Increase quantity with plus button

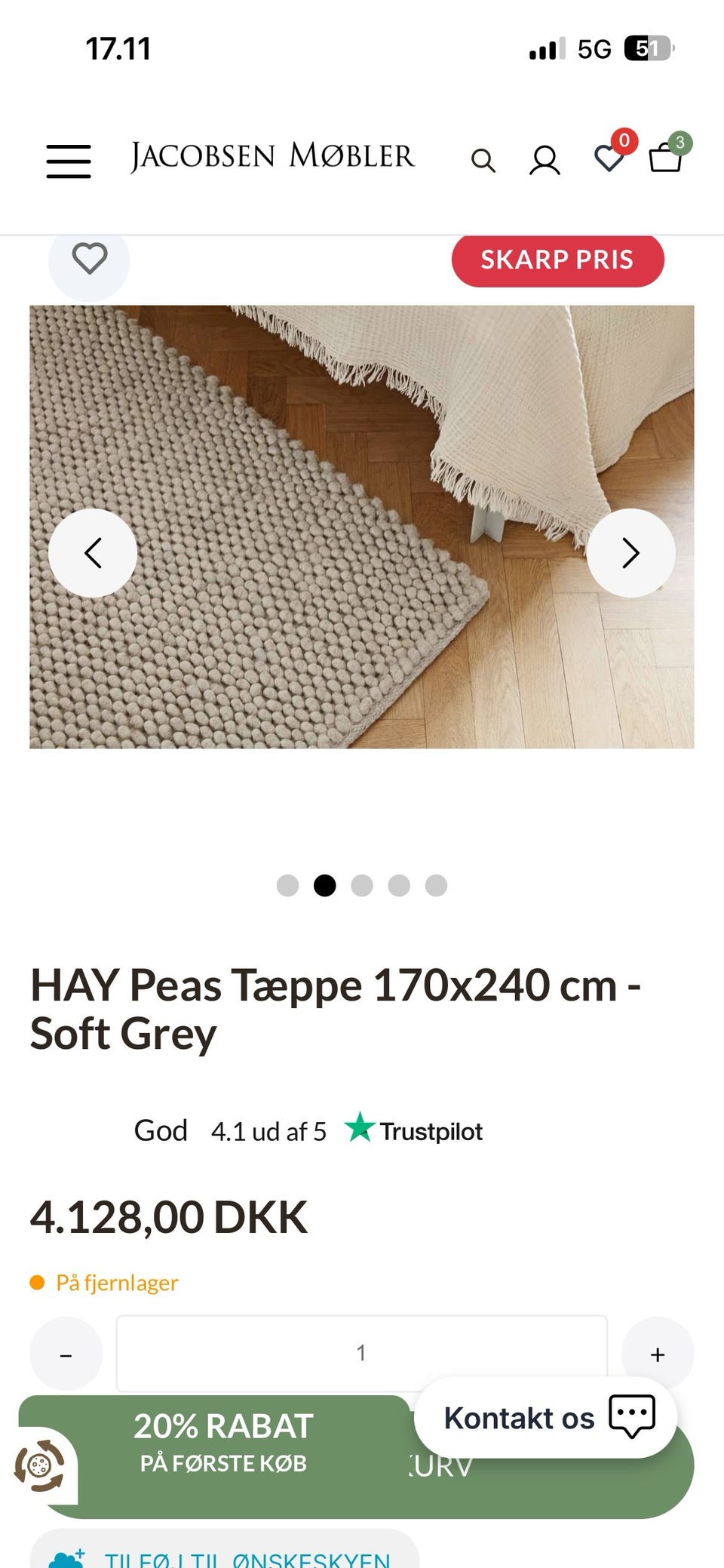pos(658,1354)
